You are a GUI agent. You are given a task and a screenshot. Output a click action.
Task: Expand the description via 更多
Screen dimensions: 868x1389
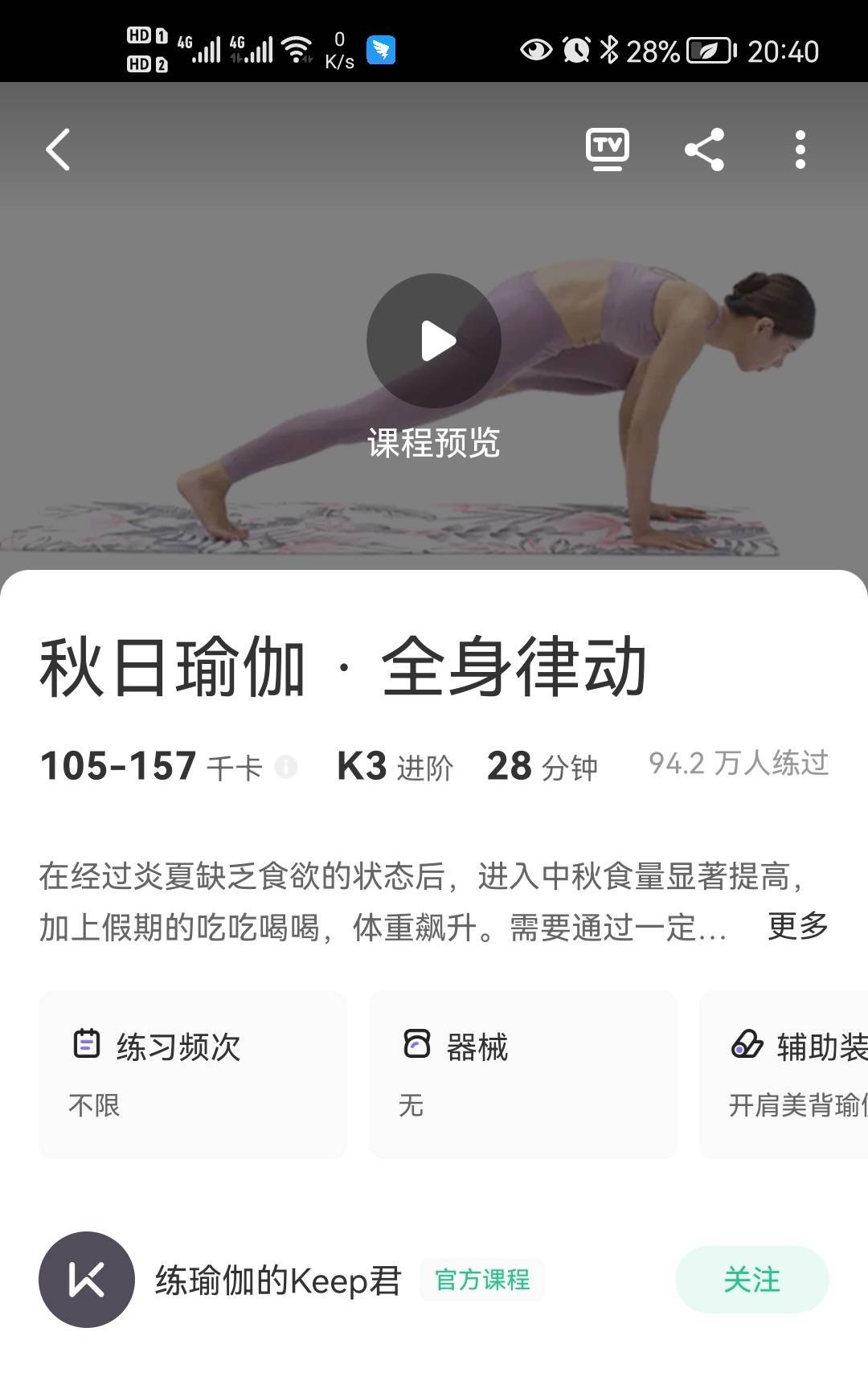[x=796, y=926]
